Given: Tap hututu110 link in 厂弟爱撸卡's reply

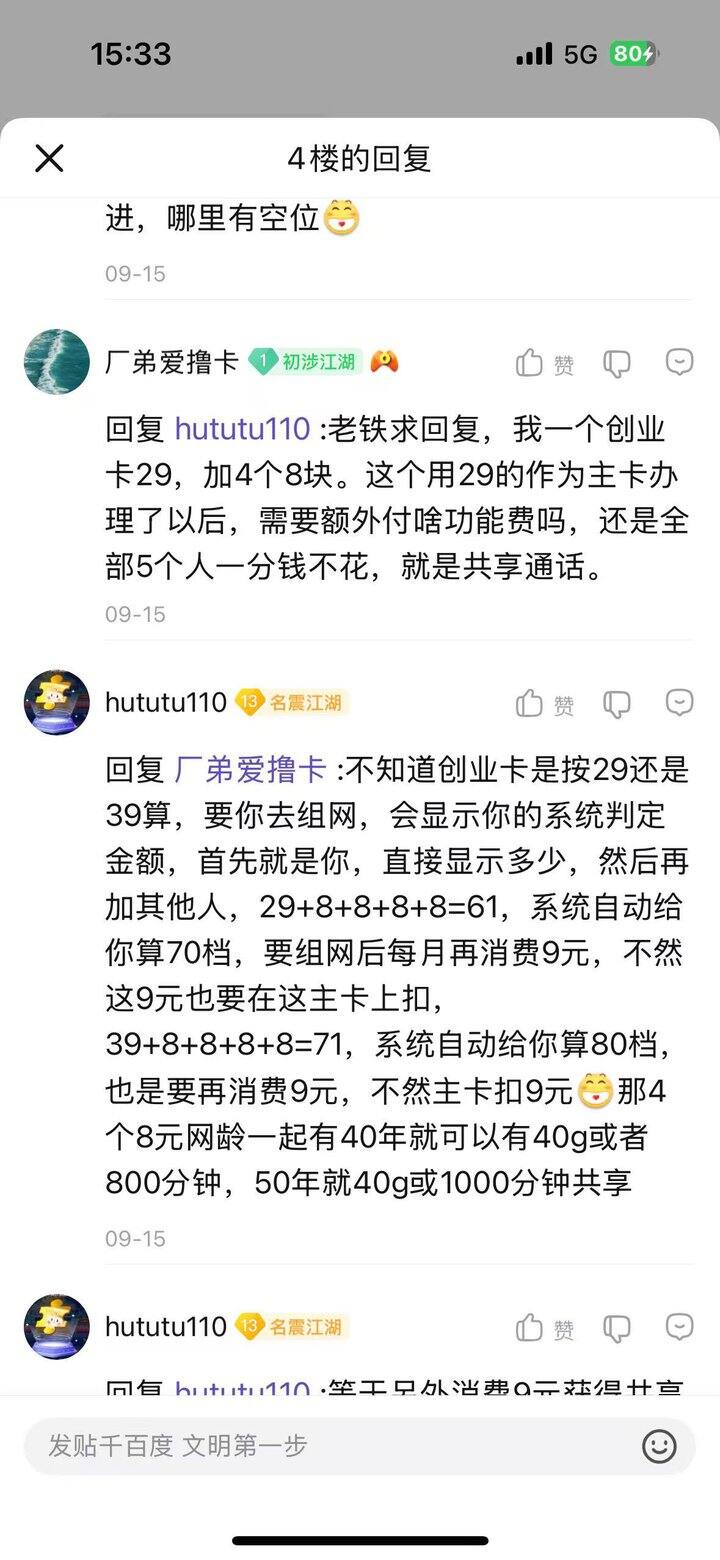Looking at the screenshot, I should 242,430.
